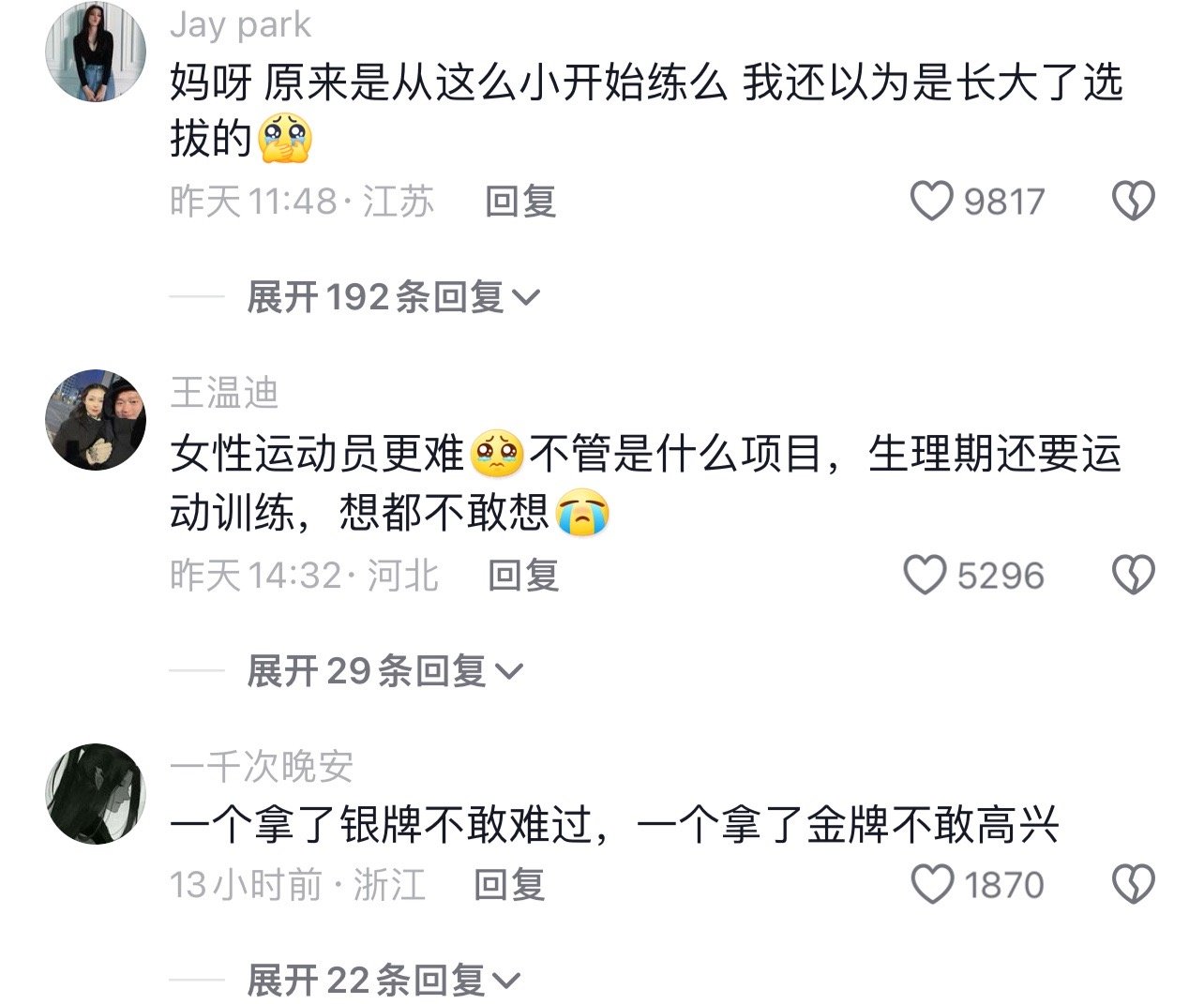The image size is (1204, 1004).
Task: Tap the username Jay park
Action: coord(240,25)
